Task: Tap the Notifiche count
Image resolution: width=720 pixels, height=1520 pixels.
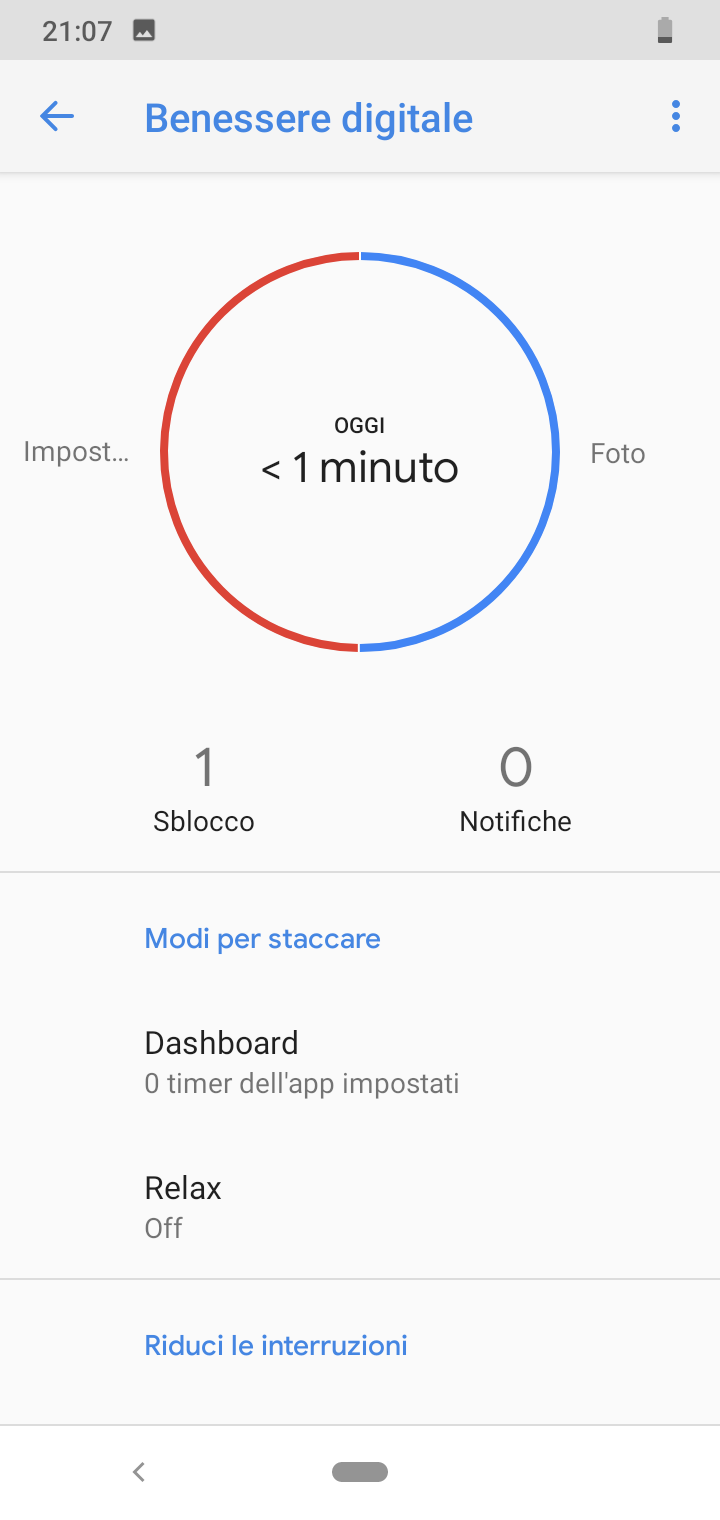Action: (x=515, y=790)
